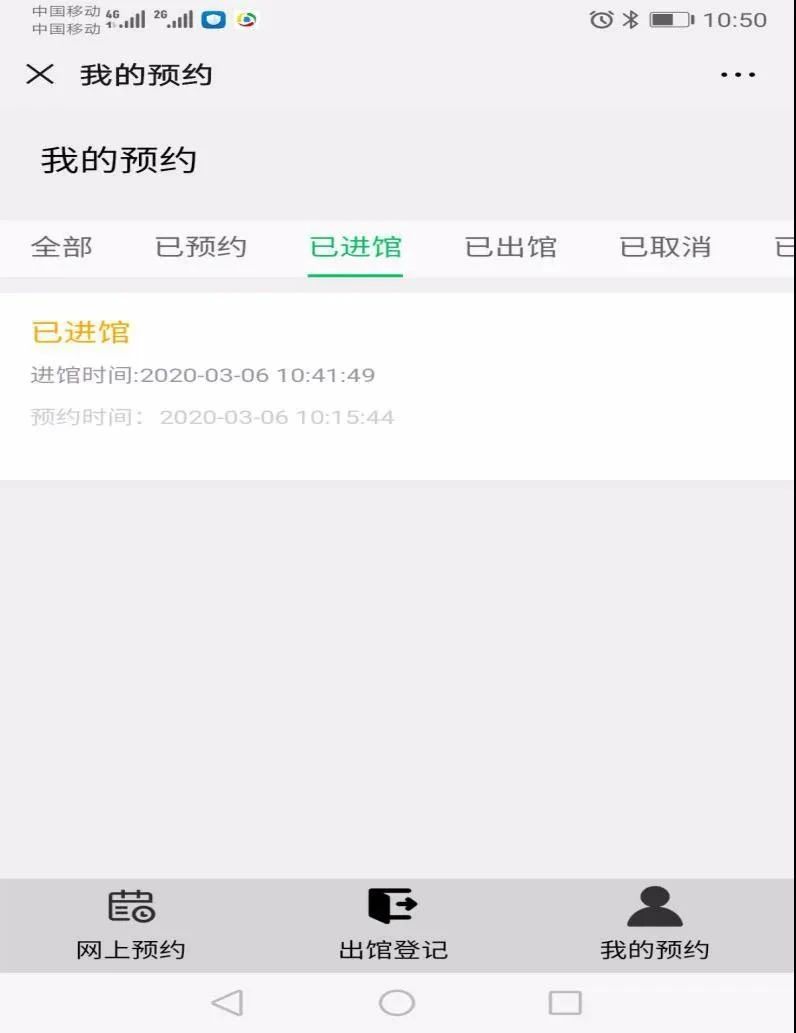Viewport: 796px width, 1033px height.
Task: Go to the system home screen
Action: (x=397, y=1003)
